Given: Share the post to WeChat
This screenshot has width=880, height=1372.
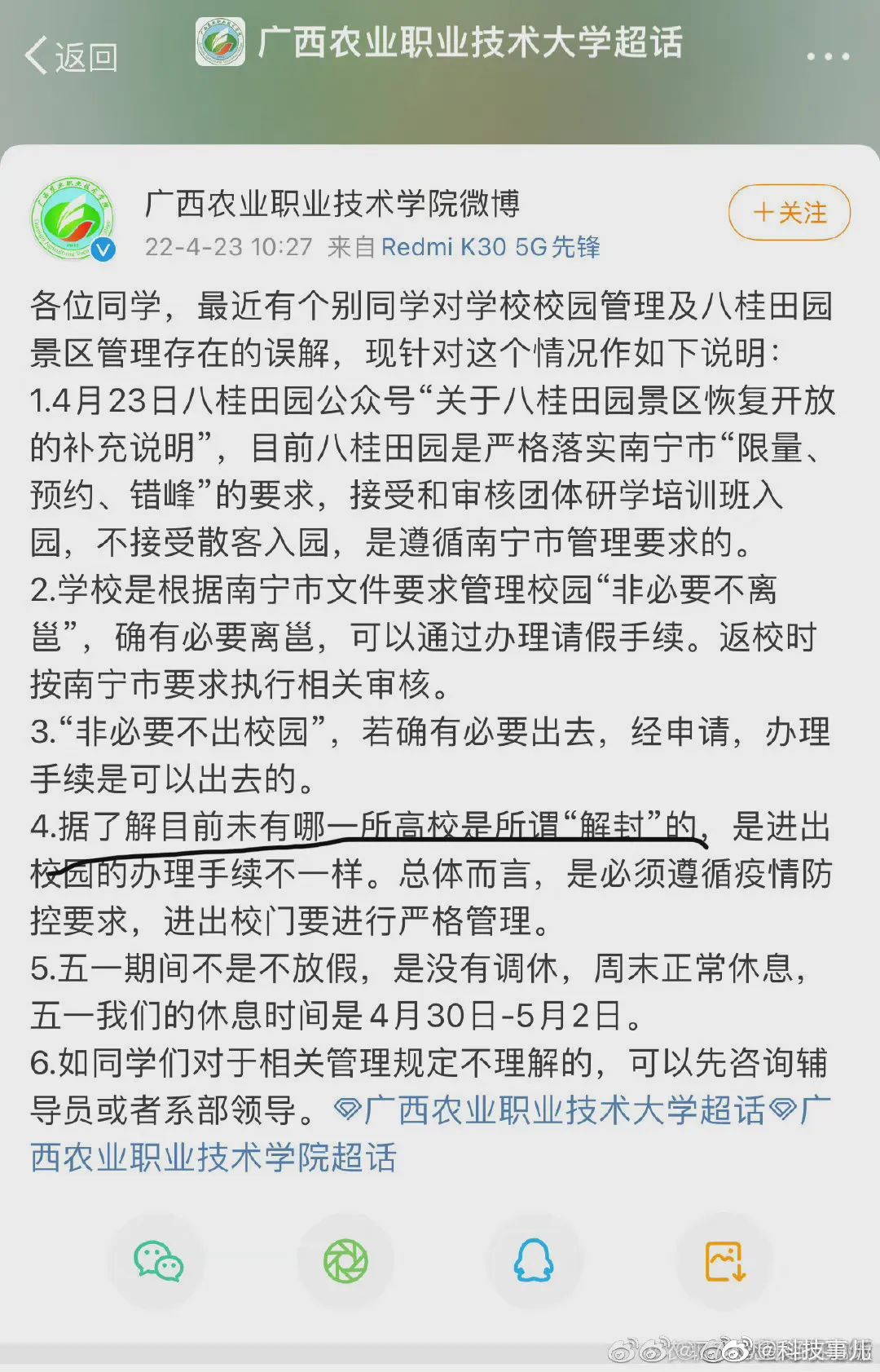Looking at the screenshot, I should point(158,1262).
